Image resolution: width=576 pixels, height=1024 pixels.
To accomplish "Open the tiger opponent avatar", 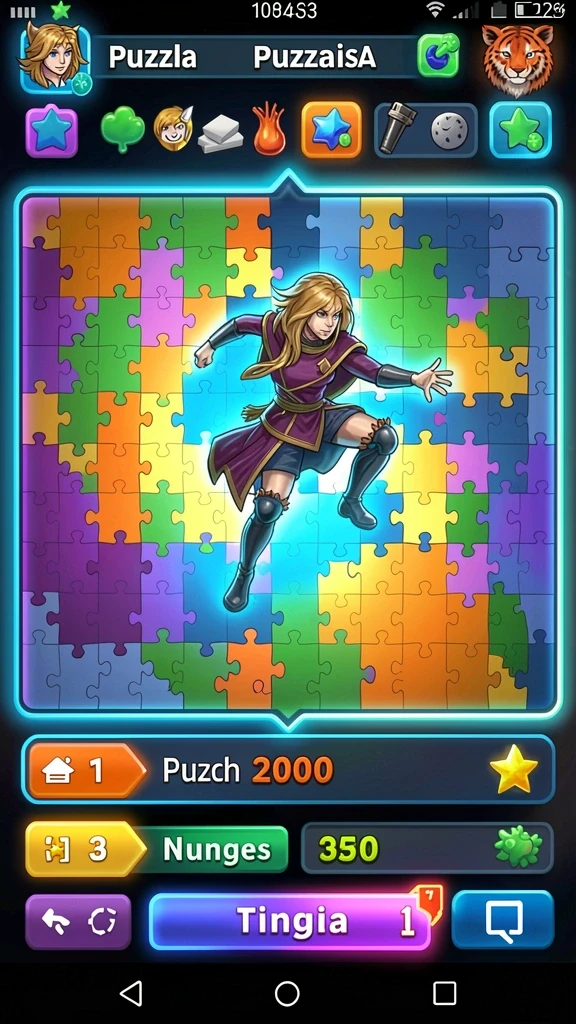I will pos(518,59).
